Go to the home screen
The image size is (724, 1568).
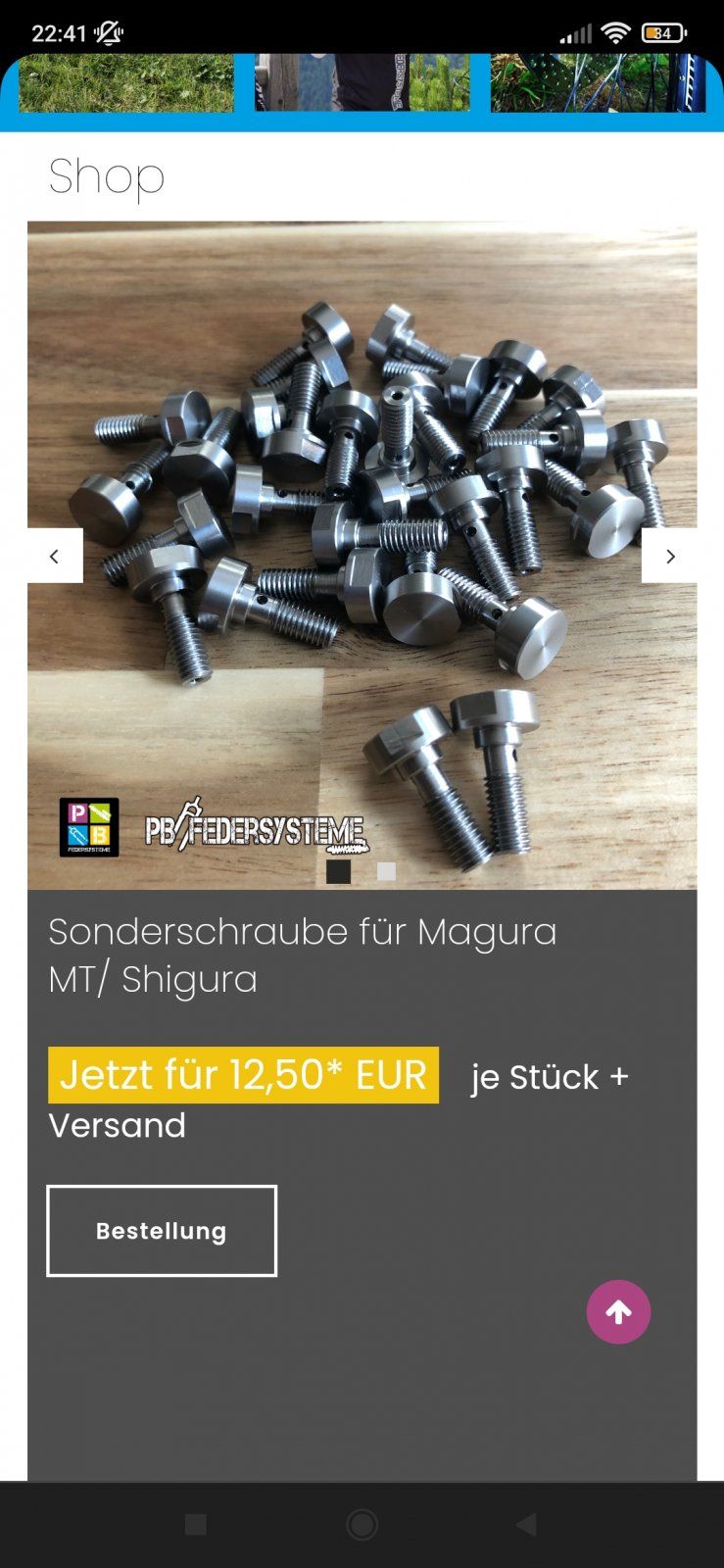[x=362, y=1524]
